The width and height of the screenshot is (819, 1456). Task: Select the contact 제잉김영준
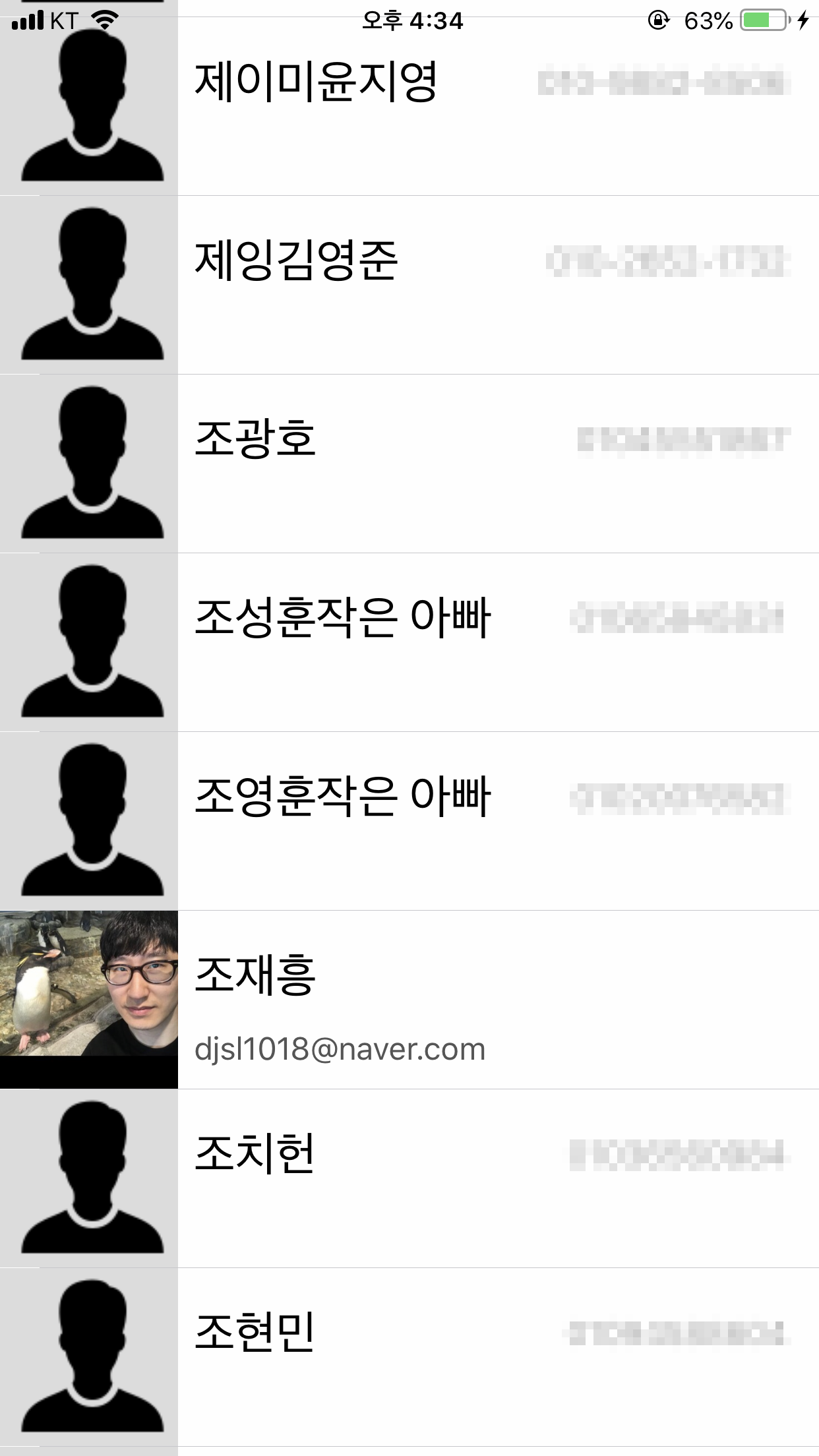[409, 285]
